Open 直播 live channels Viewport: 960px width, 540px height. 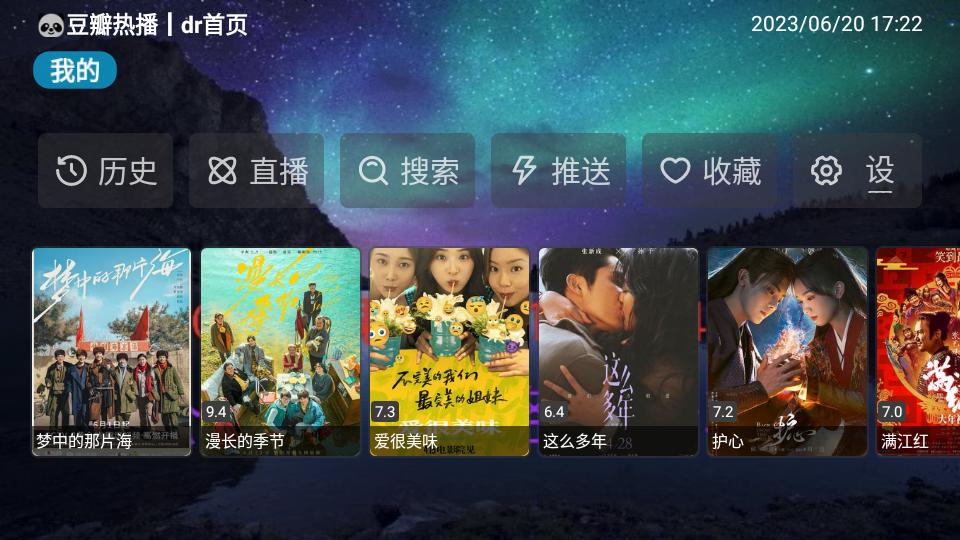(x=257, y=171)
